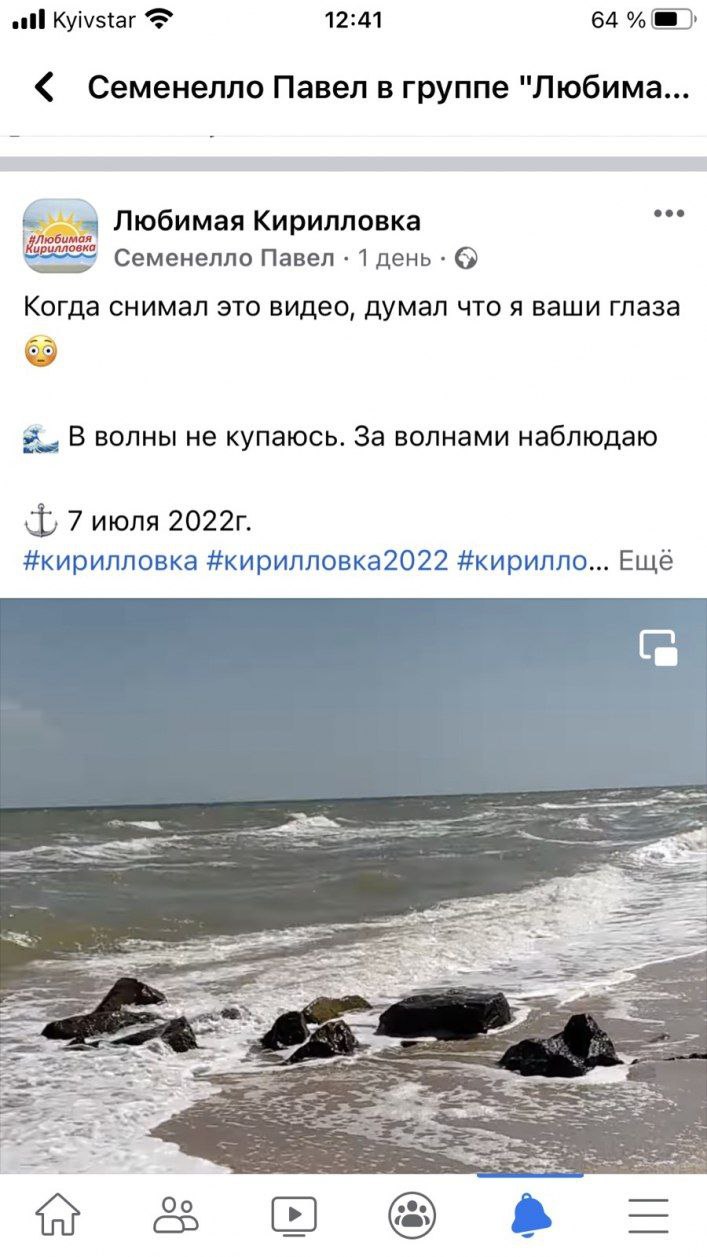Expand post text with Ещё
Screen dimensions: 707x1257
click(646, 560)
